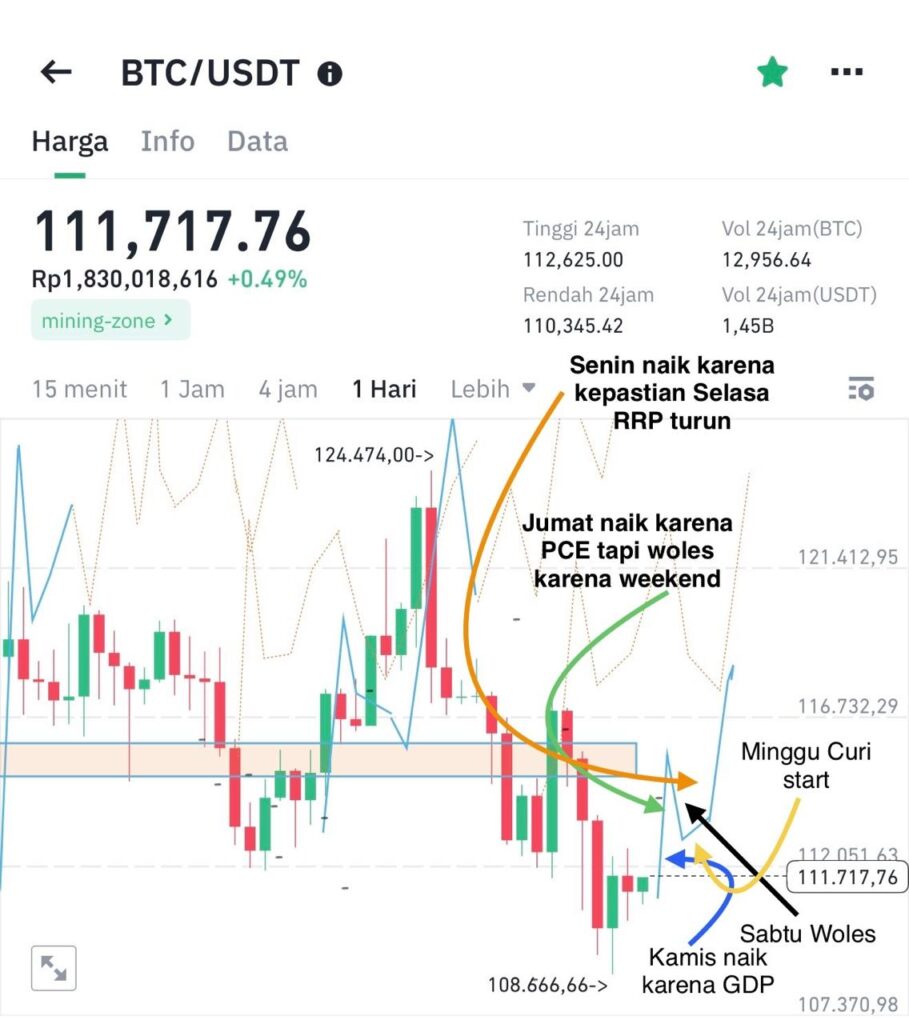The width and height of the screenshot is (909, 1024).
Task: Expand the Lebih interval dropdown
Action: click(493, 389)
